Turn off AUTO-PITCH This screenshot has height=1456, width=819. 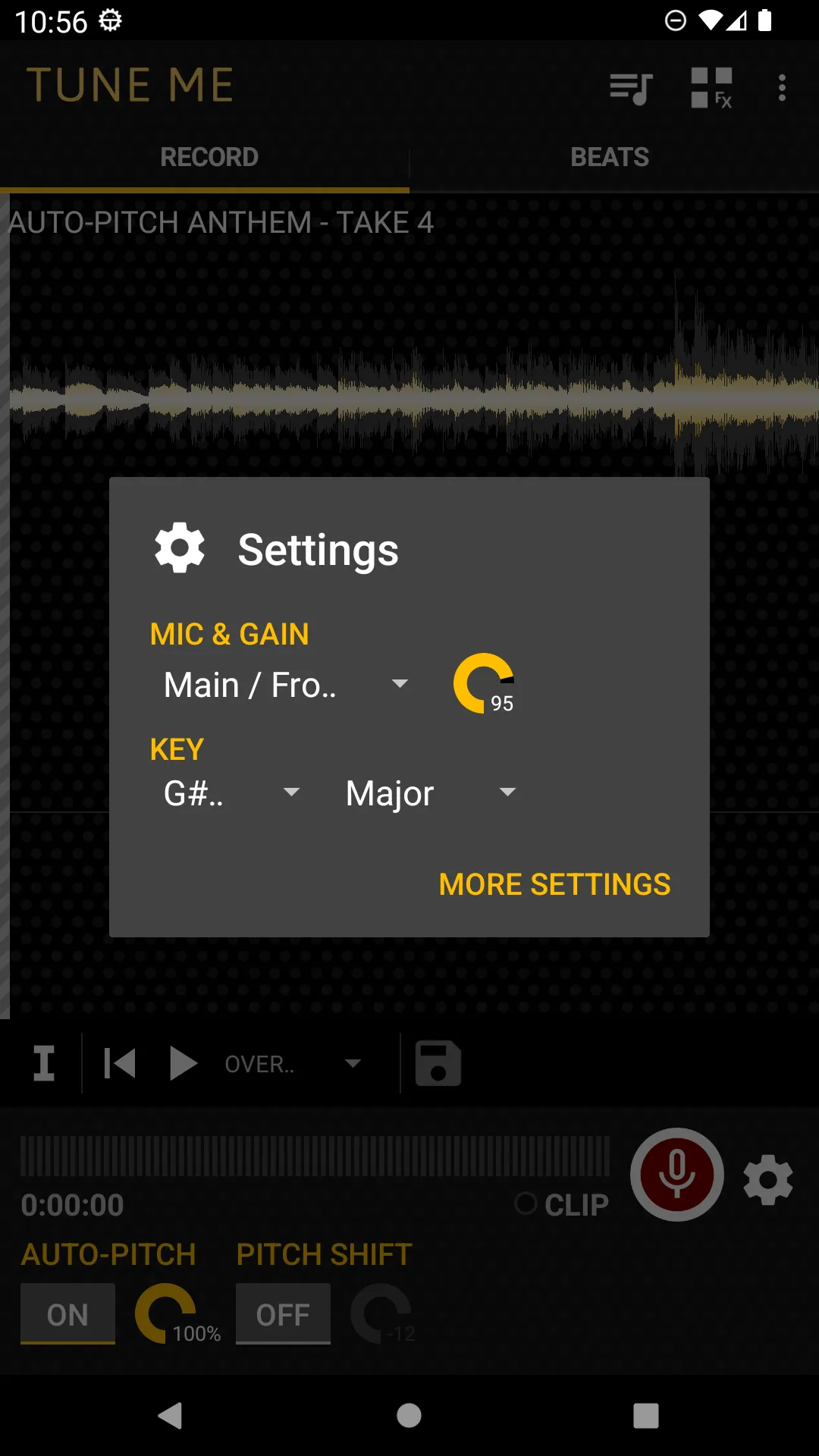(67, 1314)
